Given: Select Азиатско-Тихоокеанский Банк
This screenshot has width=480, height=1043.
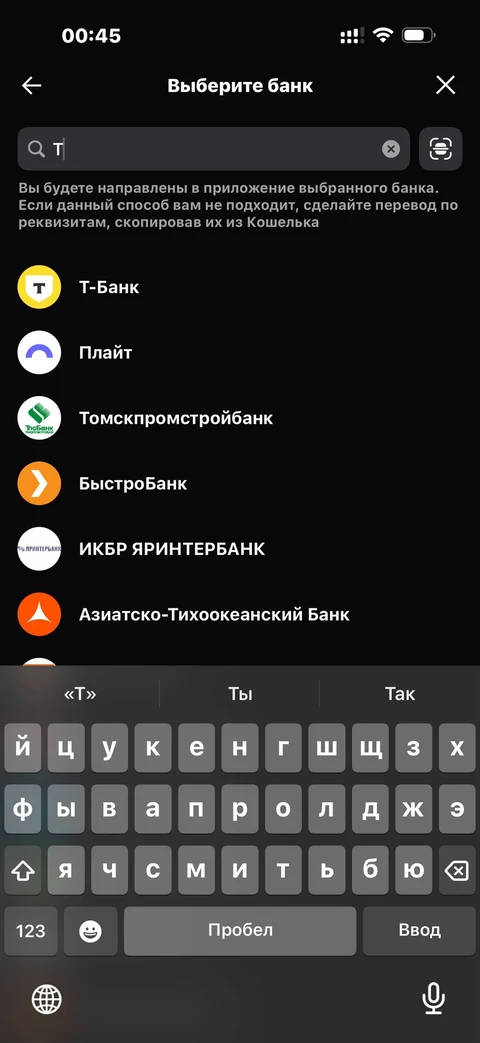Looking at the screenshot, I should tap(240, 614).
